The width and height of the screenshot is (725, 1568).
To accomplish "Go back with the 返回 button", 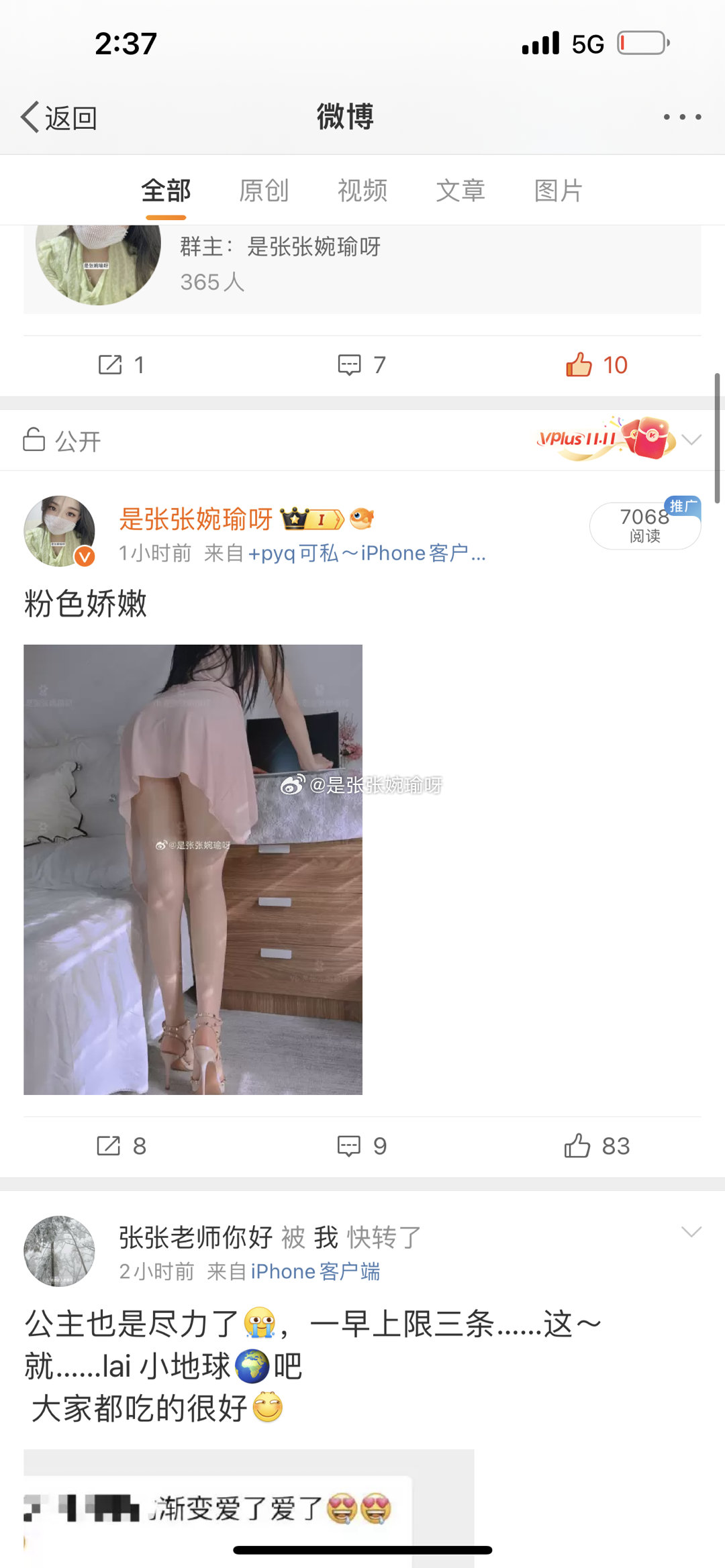I will click(59, 118).
